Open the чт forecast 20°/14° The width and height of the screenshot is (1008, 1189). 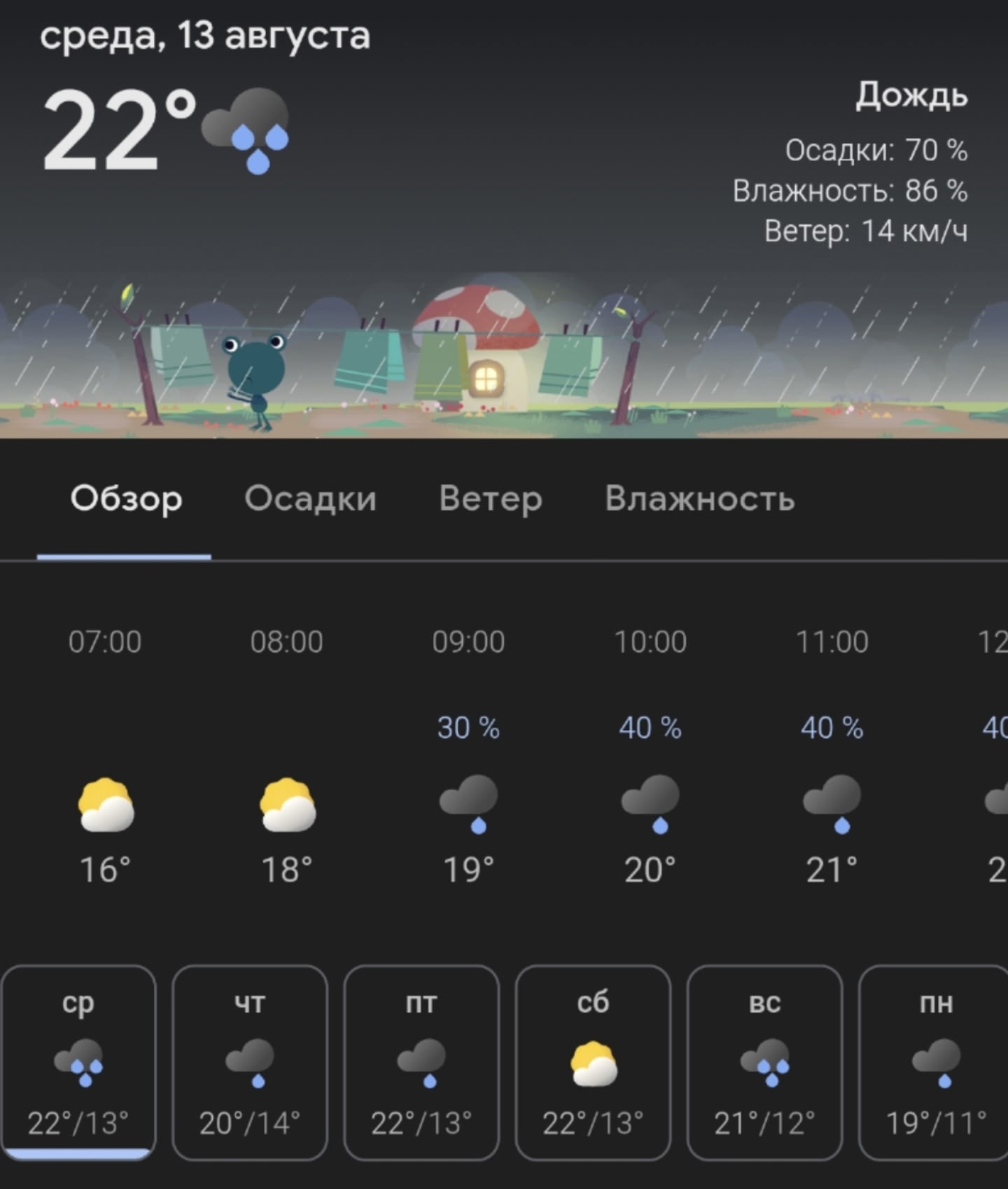250,1062
